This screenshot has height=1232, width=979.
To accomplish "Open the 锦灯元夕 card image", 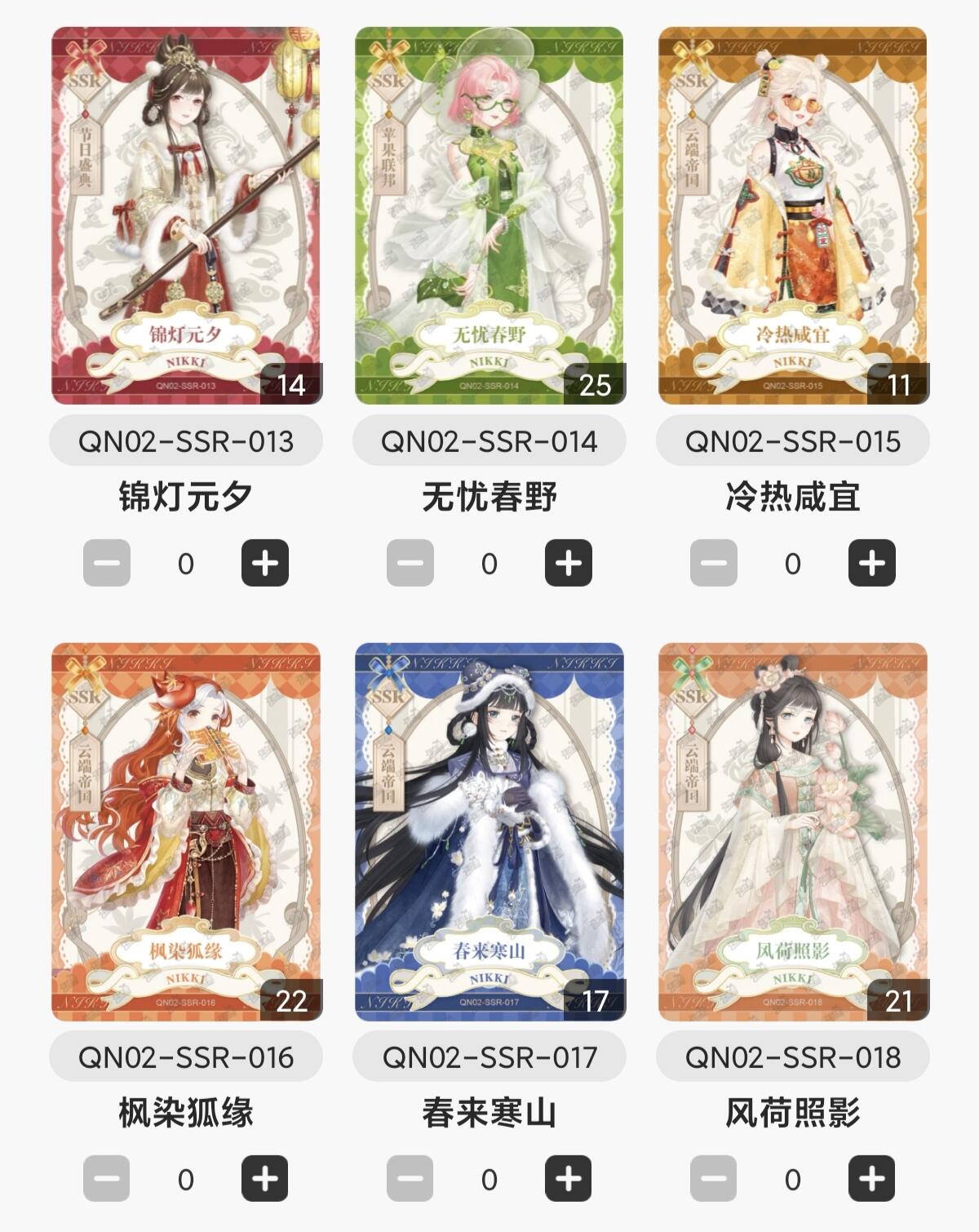I will pyautogui.click(x=186, y=216).
